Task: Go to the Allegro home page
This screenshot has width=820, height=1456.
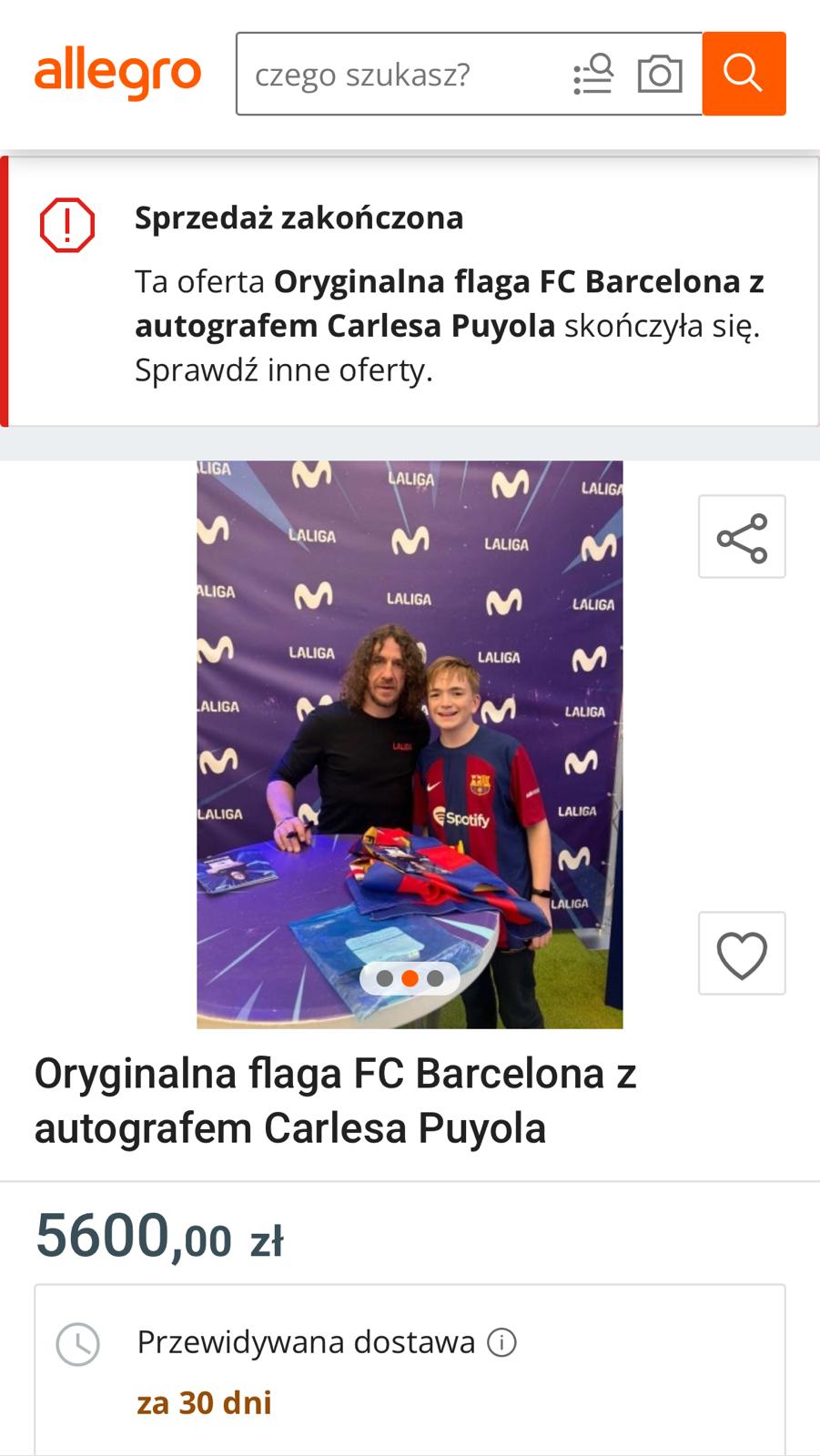Action: tap(117, 74)
